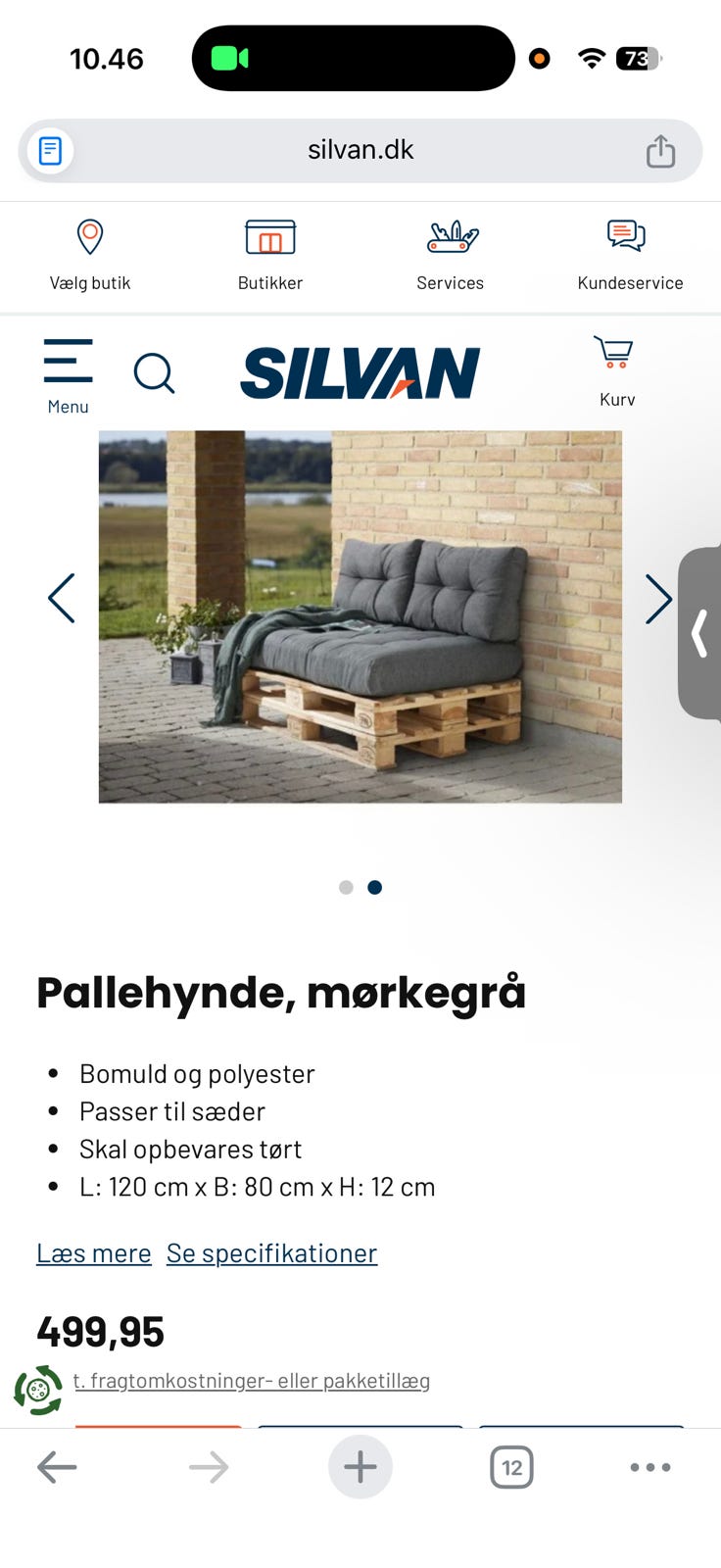Tap silvan.dk in the address bar

[x=360, y=149]
